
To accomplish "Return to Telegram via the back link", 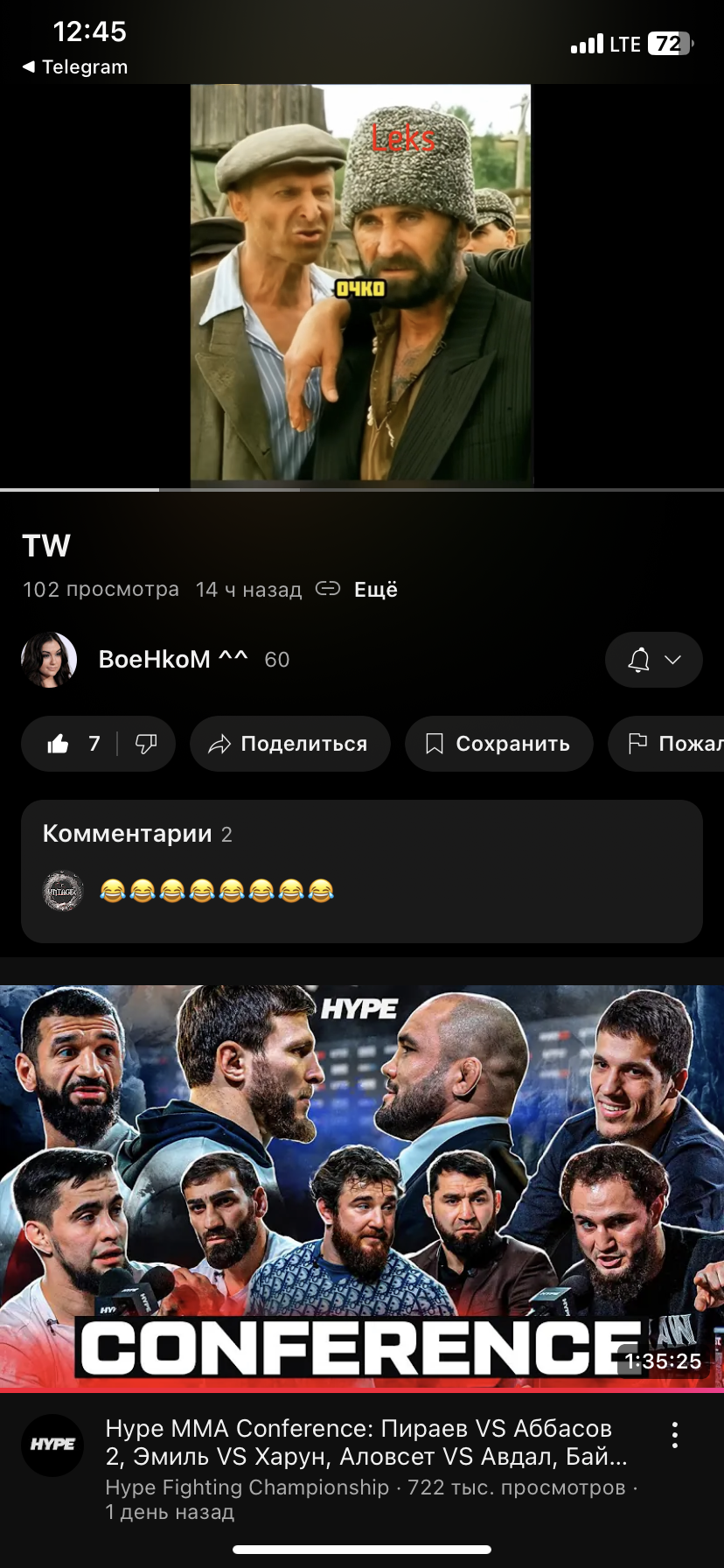I will pyautogui.click(x=75, y=67).
